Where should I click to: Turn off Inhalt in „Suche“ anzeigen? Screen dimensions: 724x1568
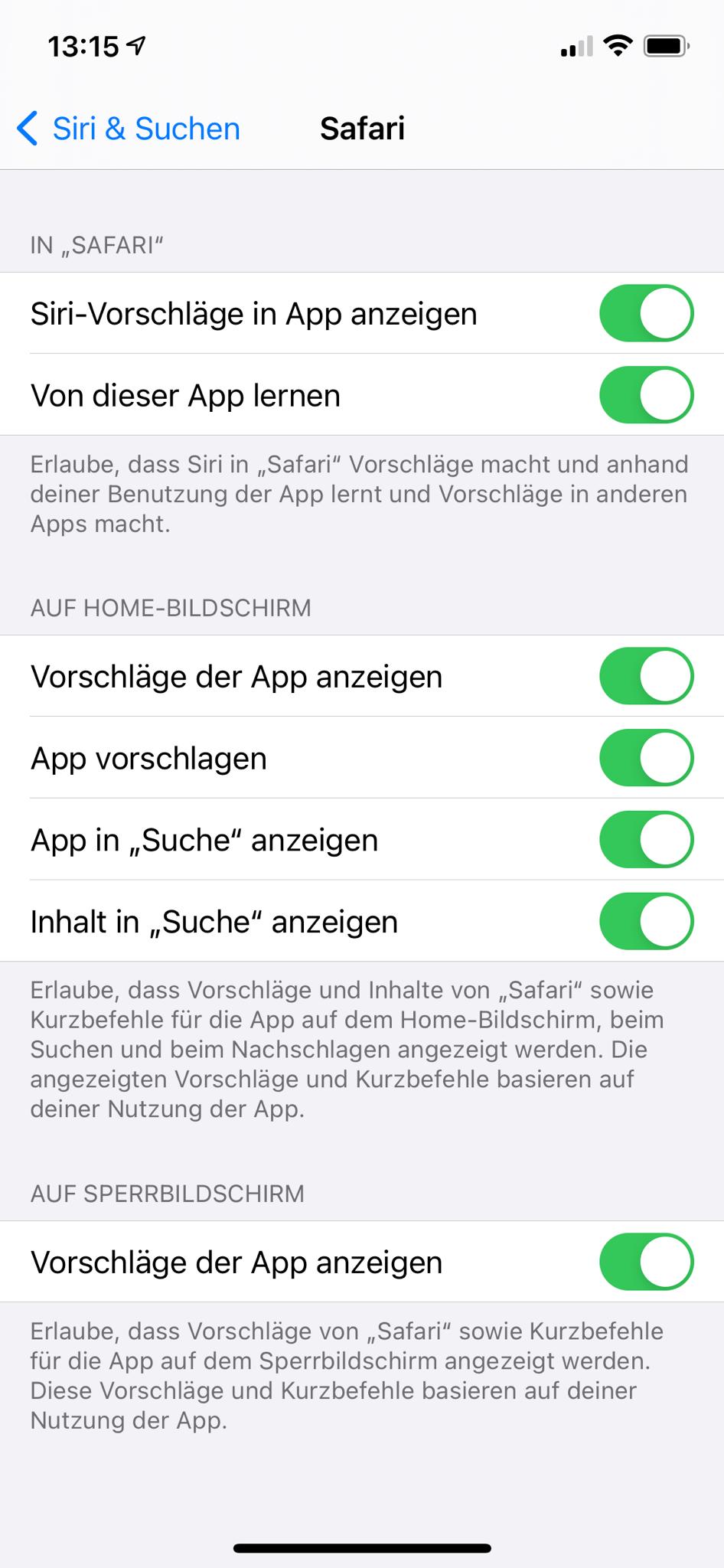coord(646,921)
